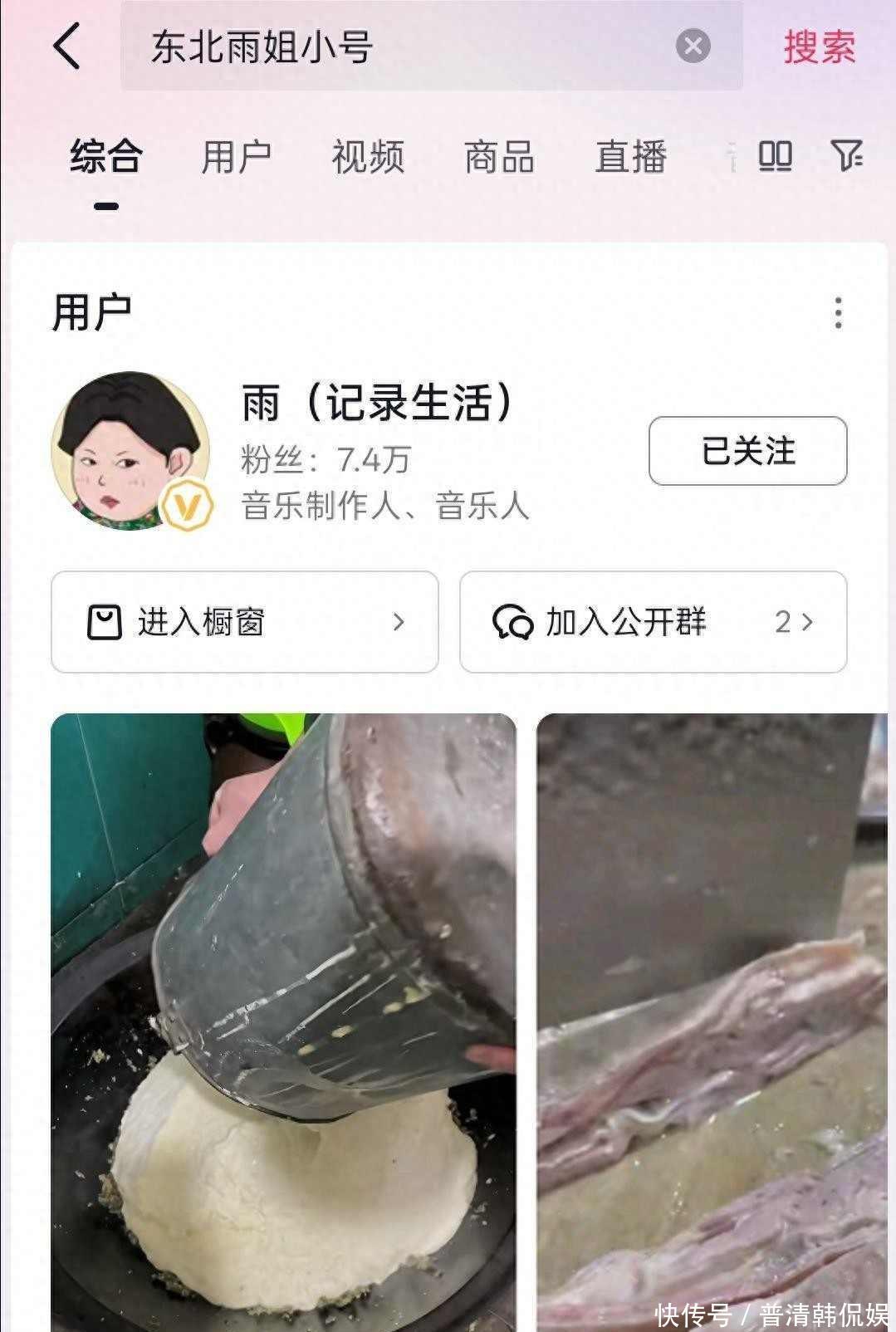Image resolution: width=896 pixels, height=1332 pixels.
Task: Clear the search text
Action: pos(693,47)
